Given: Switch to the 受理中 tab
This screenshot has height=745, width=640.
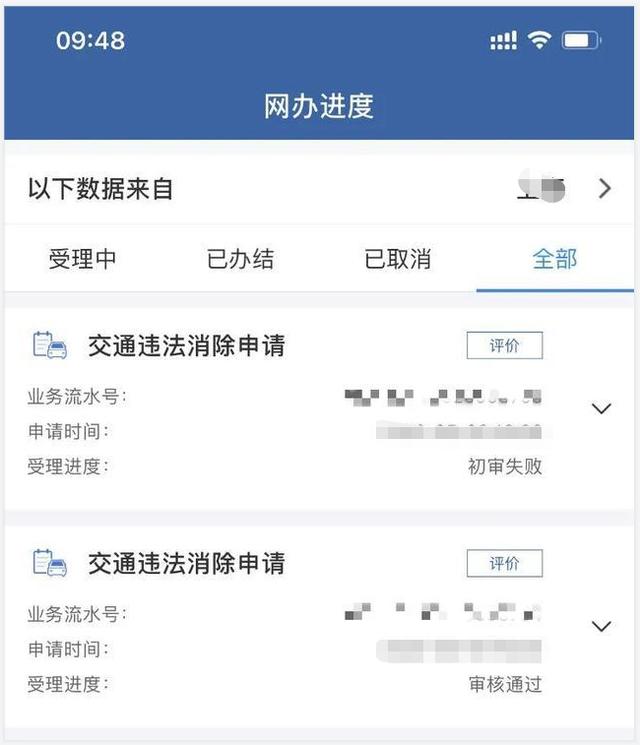Looking at the screenshot, I should (x=83, y=259).
